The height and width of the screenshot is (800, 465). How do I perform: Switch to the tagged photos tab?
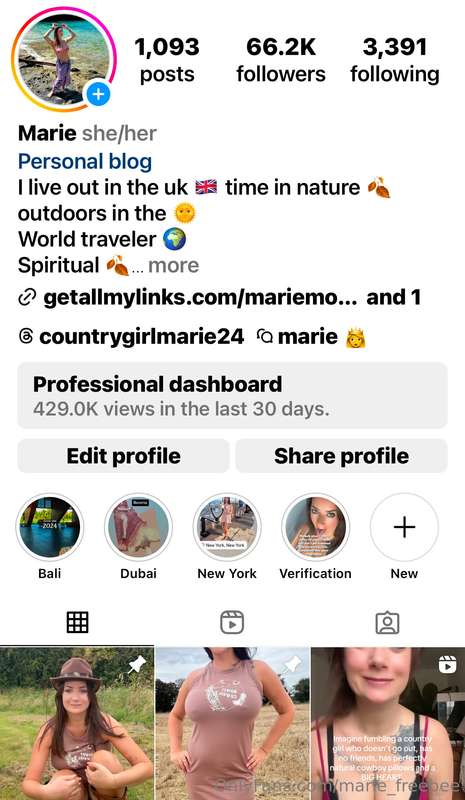(x=387, y=622)
